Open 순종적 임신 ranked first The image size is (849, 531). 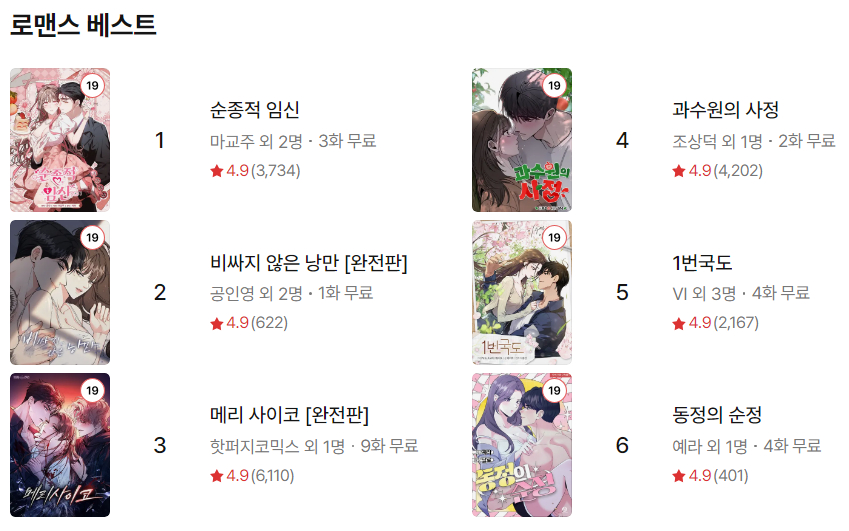(255, 110)
